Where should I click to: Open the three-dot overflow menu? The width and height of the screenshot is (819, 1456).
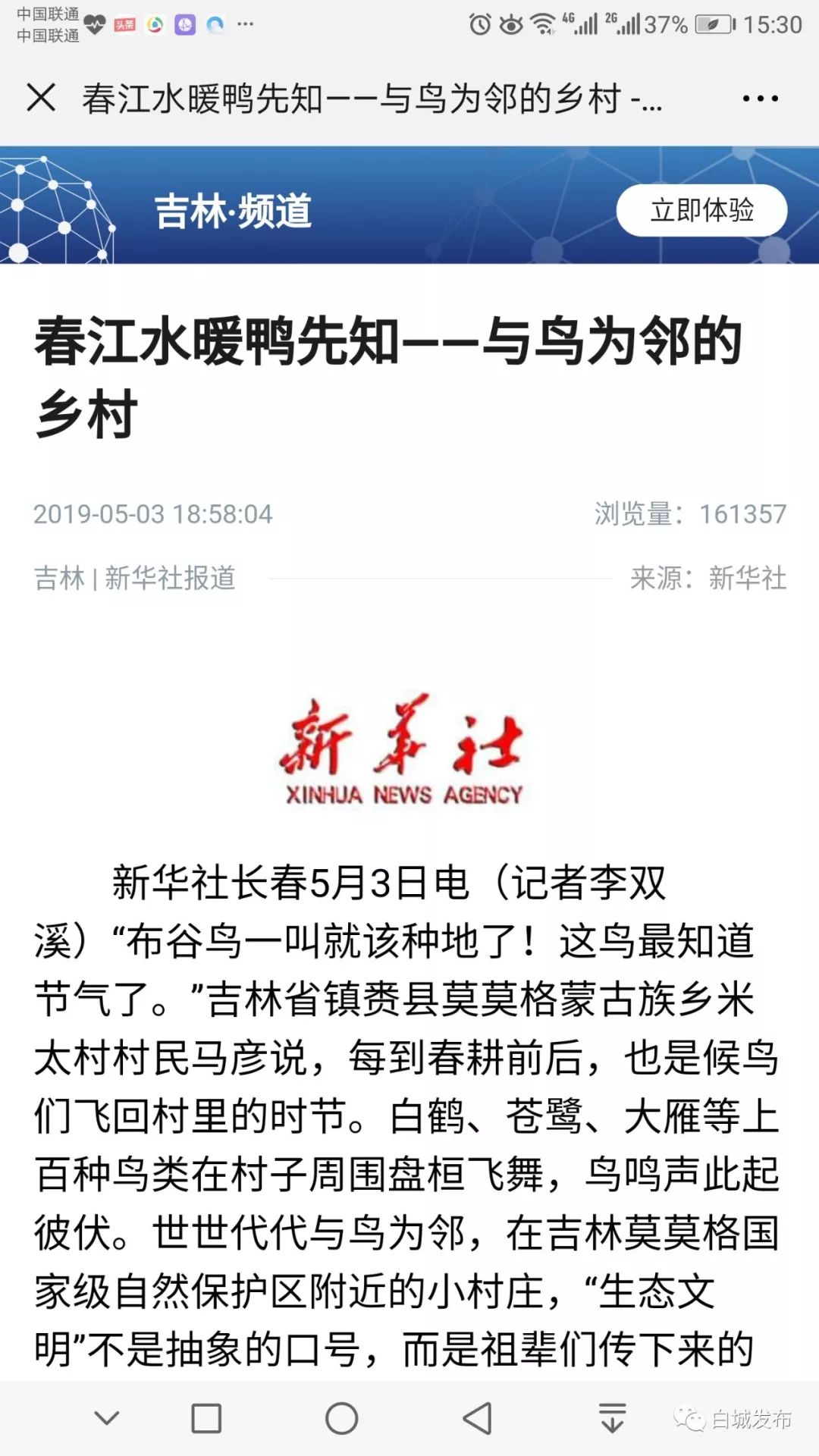pos(760,99)
